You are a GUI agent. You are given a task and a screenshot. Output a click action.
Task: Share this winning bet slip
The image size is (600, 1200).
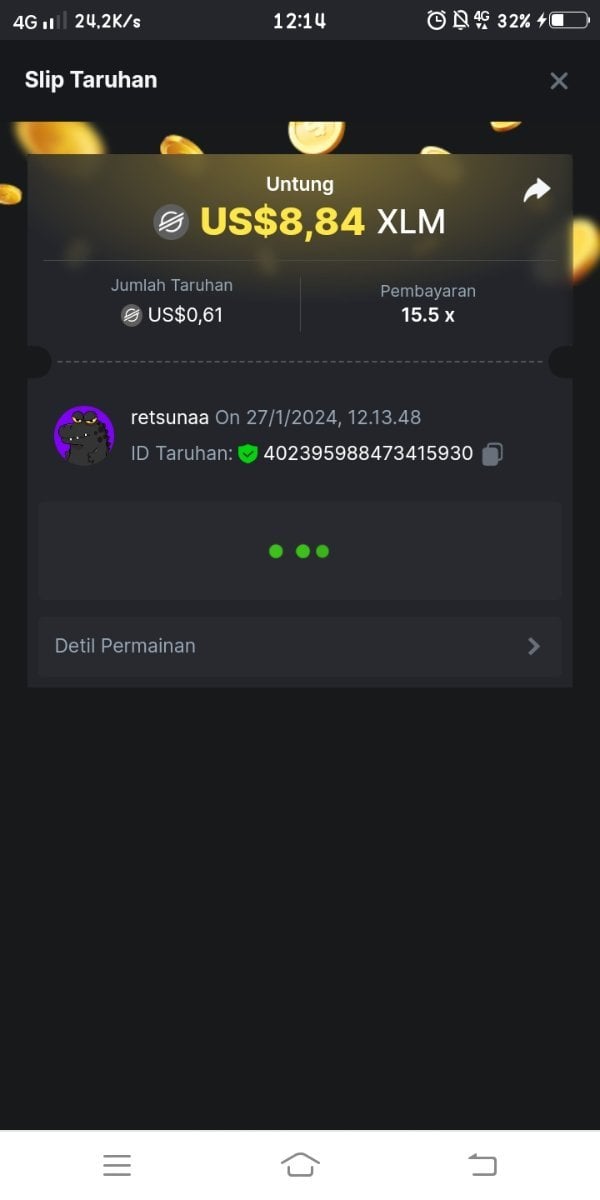[537, 190]
